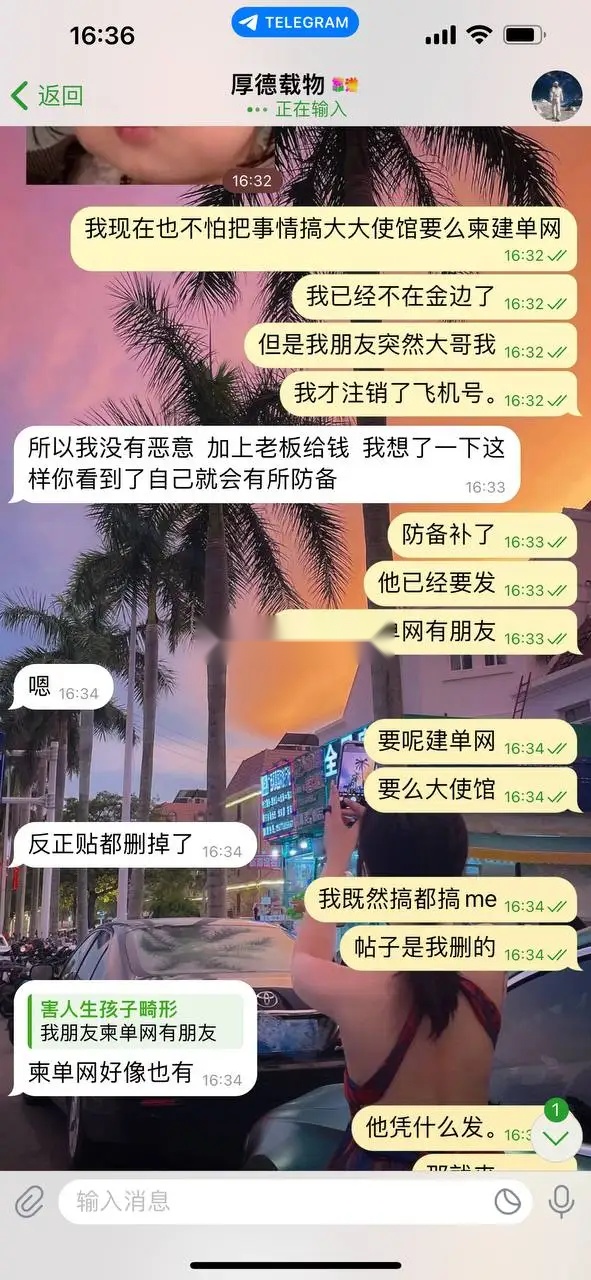Screen dimensions: 591x1280
Task: Jump to latest message with the down arrow
Action: click(x=556, y=1134)
